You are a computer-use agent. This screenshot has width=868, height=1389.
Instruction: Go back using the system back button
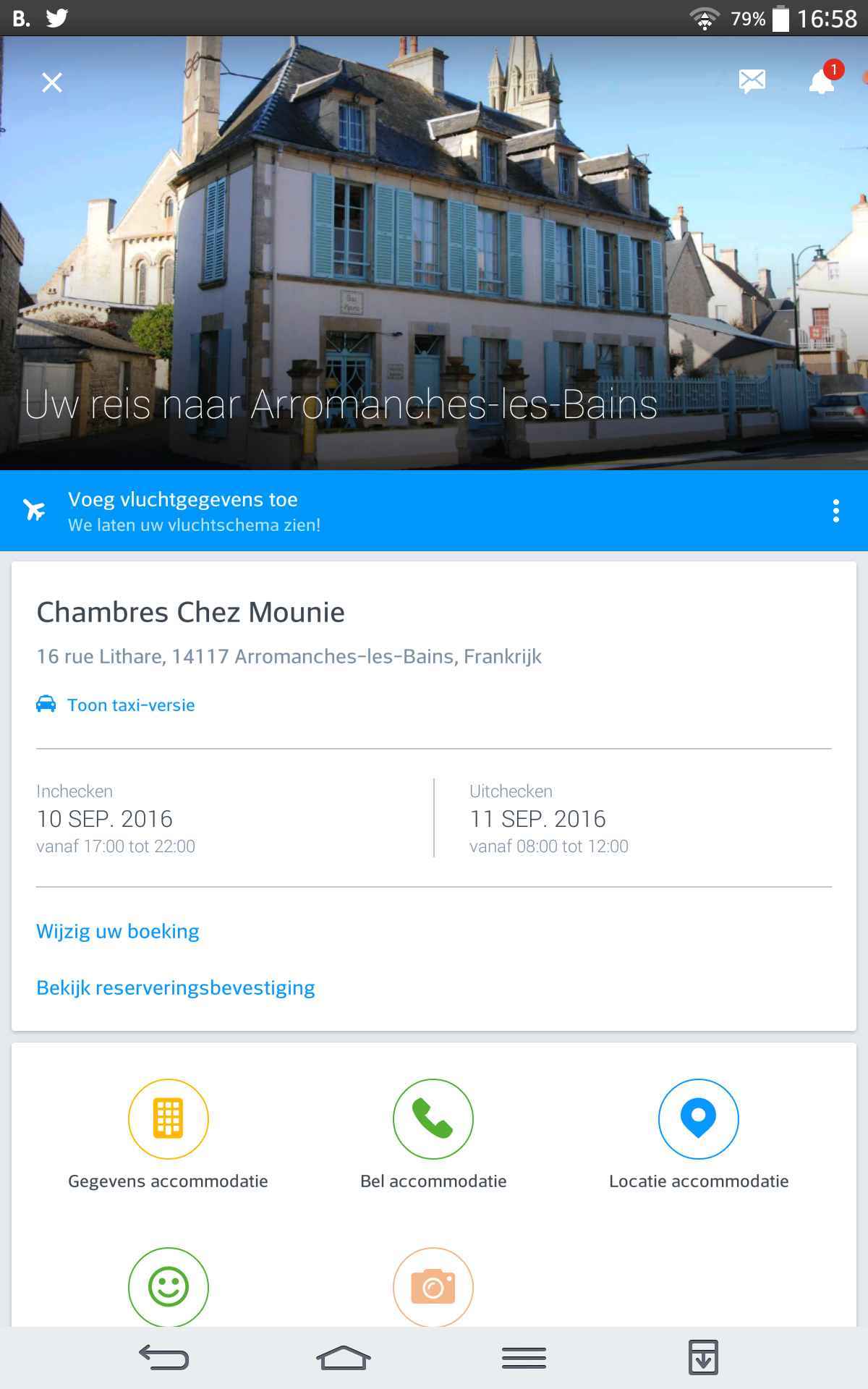coord(164,1357)
